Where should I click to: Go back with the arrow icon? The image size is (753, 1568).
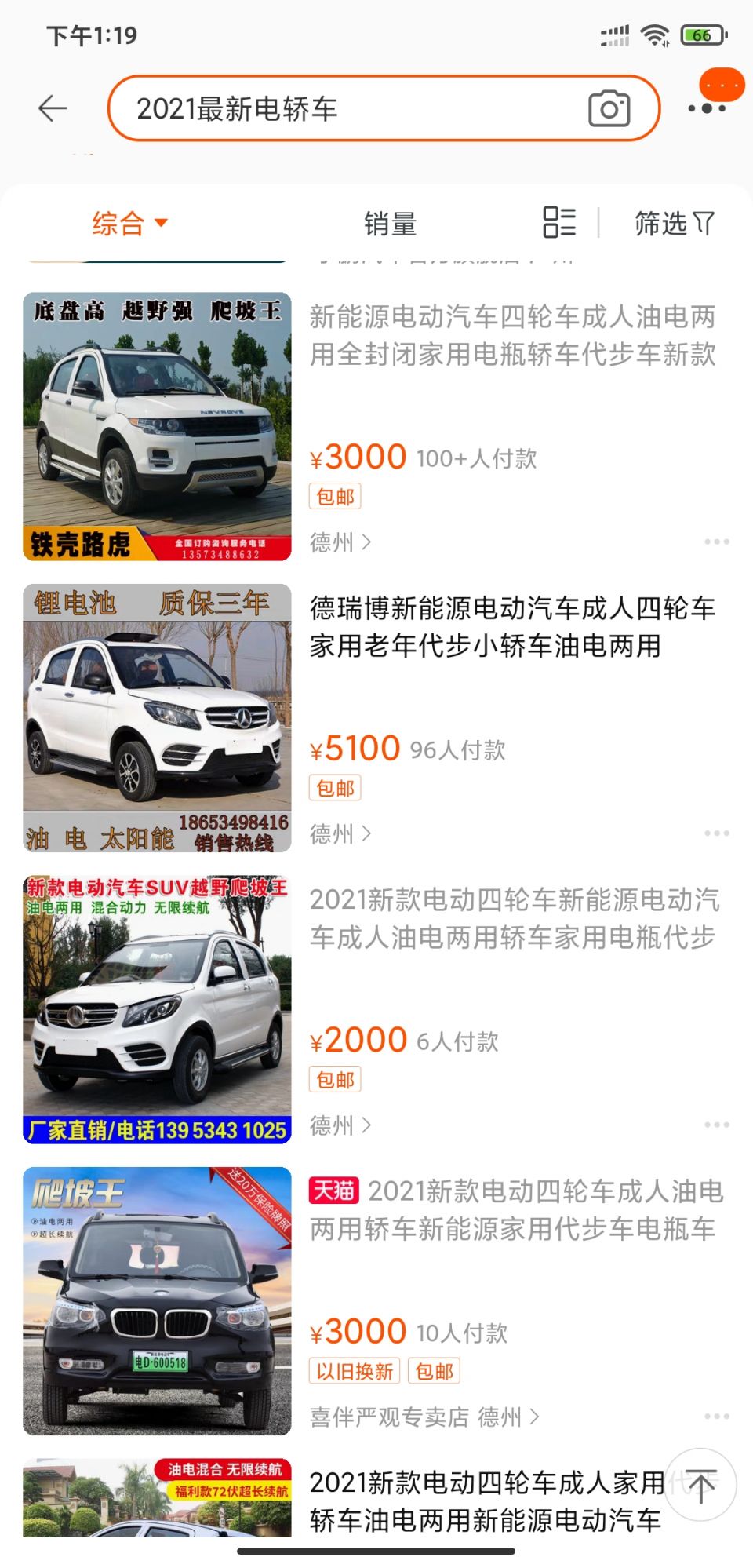53,108
